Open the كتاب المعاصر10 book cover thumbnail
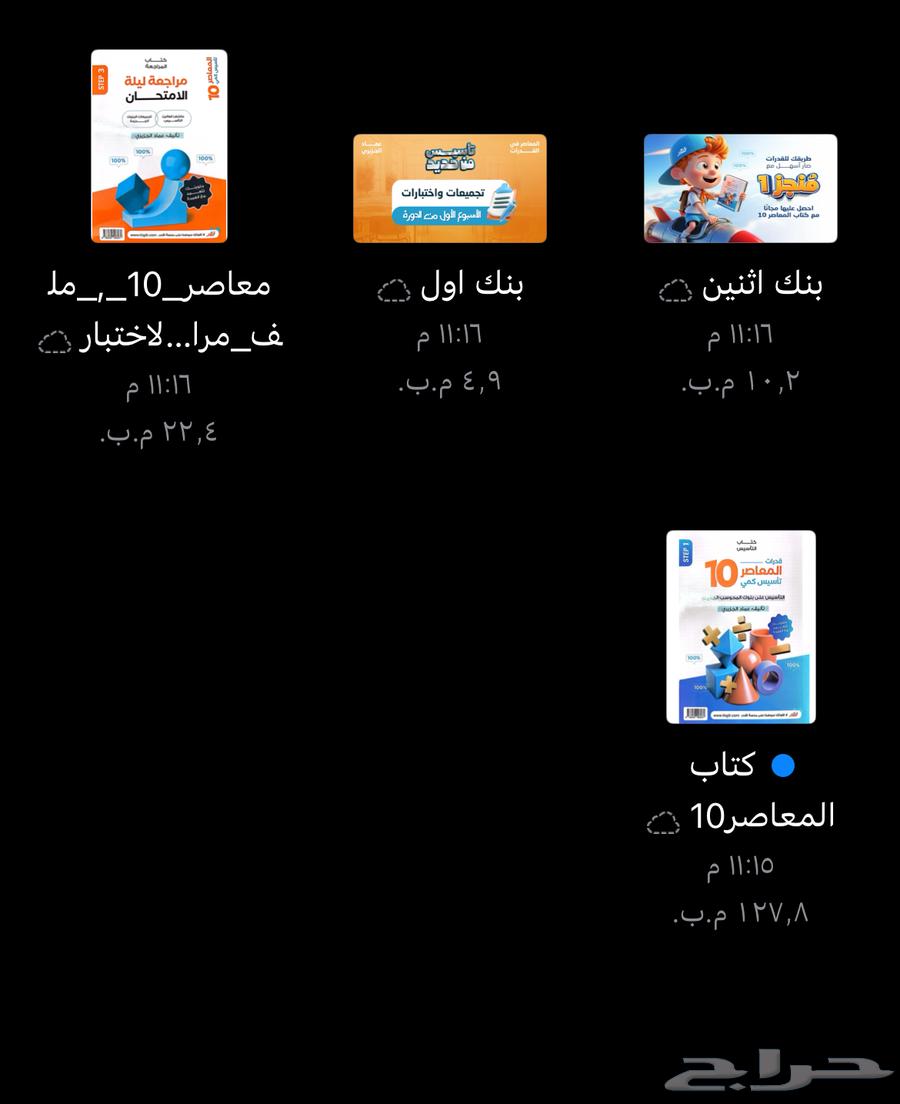 tap(740, 628)
